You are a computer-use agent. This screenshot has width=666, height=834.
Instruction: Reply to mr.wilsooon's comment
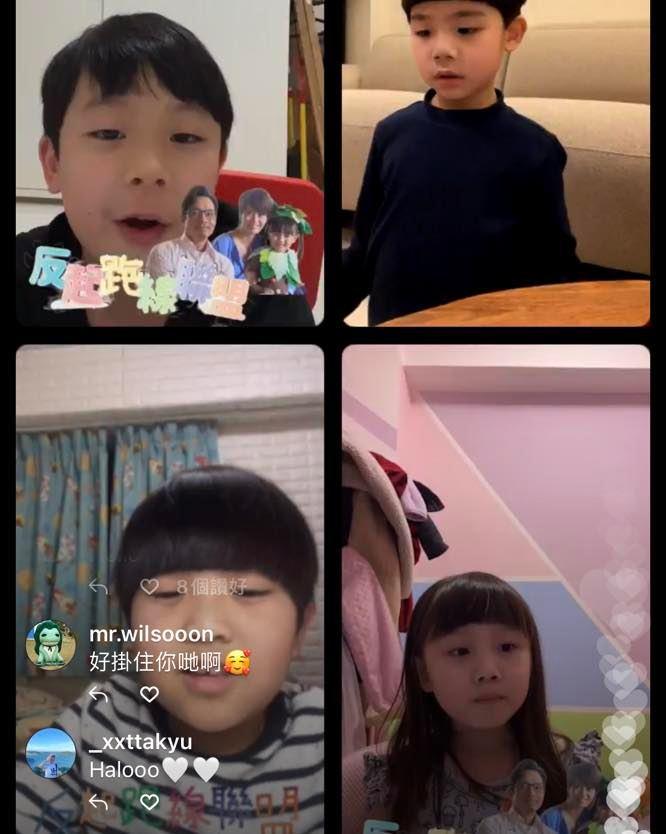click(x=98, y=694)
